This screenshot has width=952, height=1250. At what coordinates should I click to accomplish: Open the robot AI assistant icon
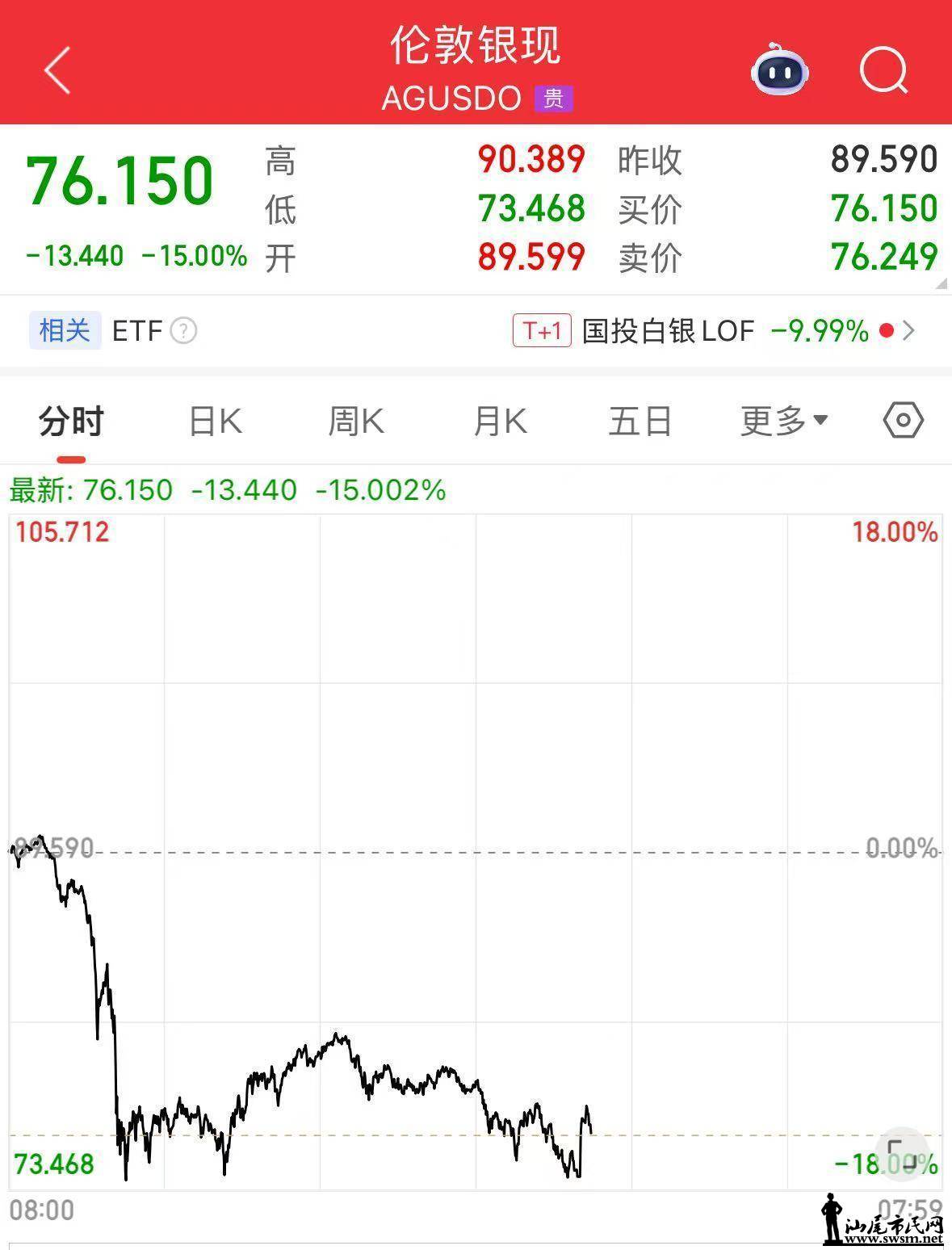[779, 70]
